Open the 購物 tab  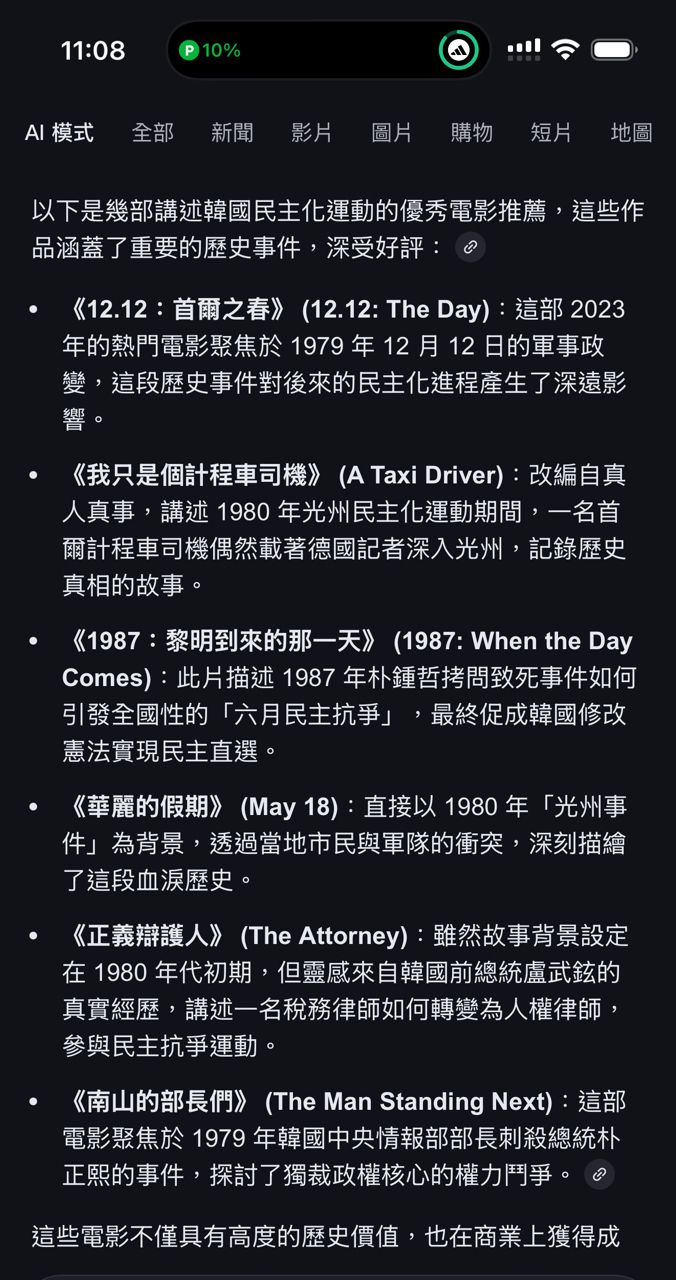[472, 132]
